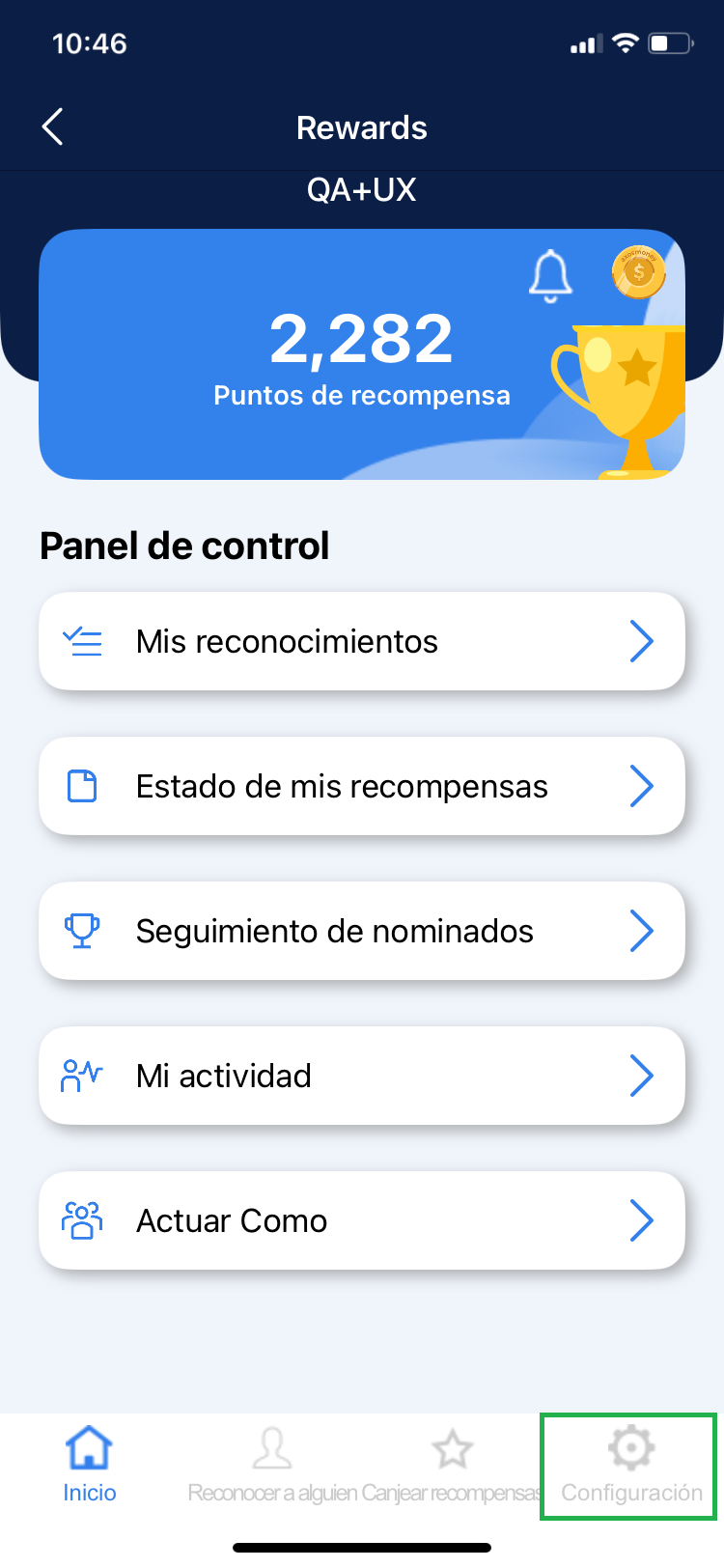Open Seguimiento de nominados
The image size is (724, 1568).
pyautogui.click(x=362, y=931)
